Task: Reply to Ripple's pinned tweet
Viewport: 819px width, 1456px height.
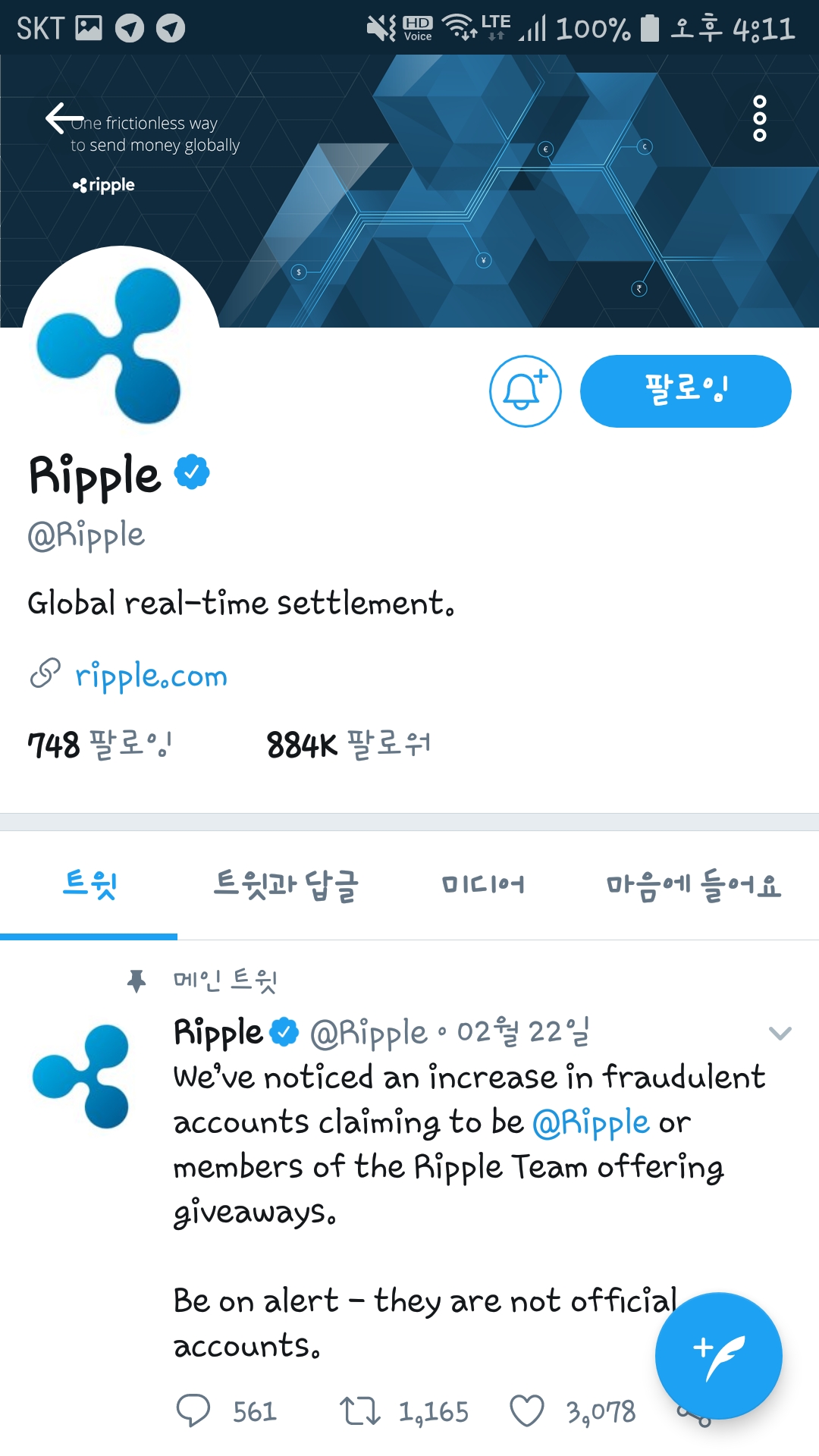Action: (x=193, y=1411)
